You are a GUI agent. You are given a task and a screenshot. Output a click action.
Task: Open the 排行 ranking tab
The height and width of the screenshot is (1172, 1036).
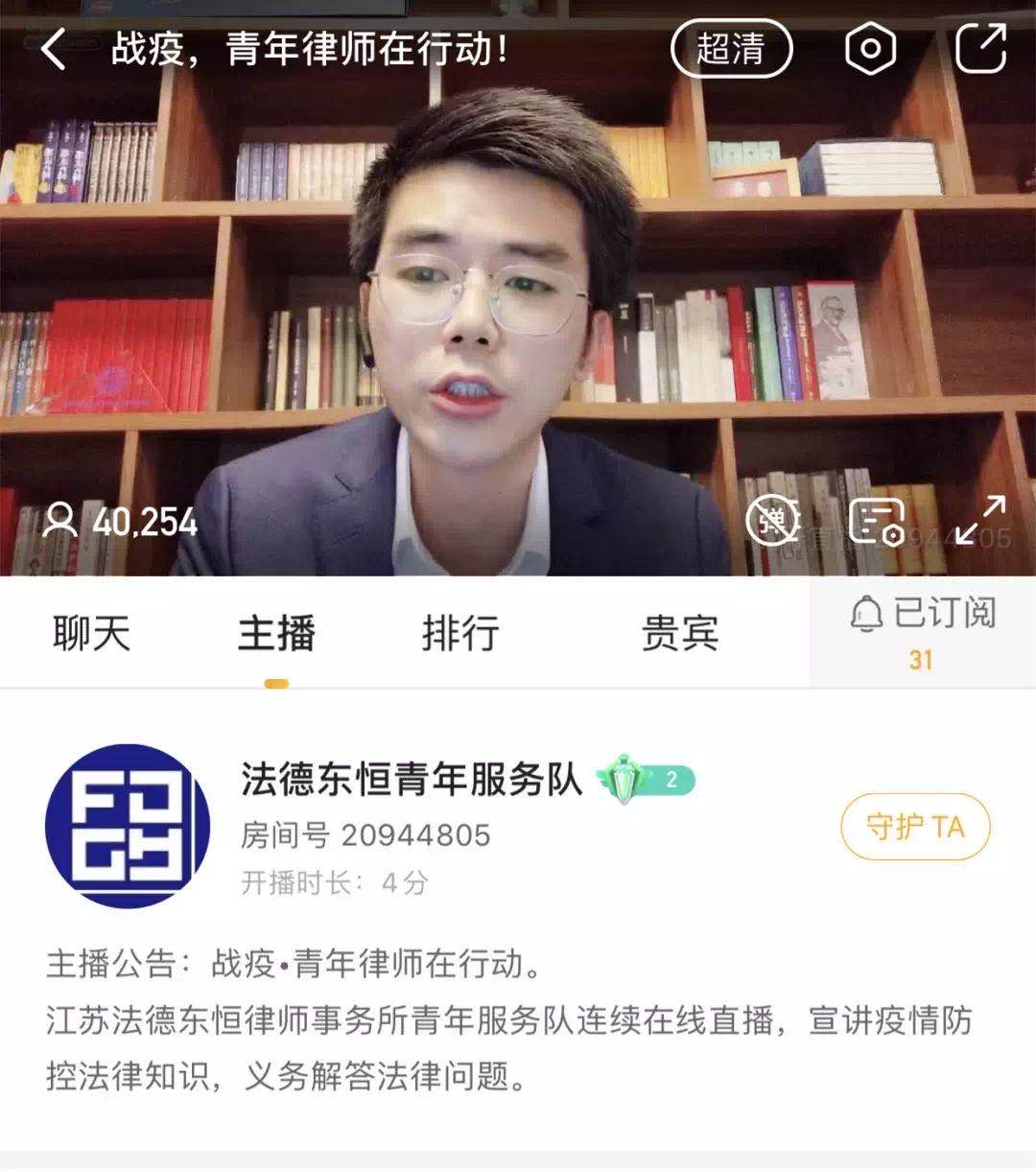pyautogui.click(x=460, y=633)
